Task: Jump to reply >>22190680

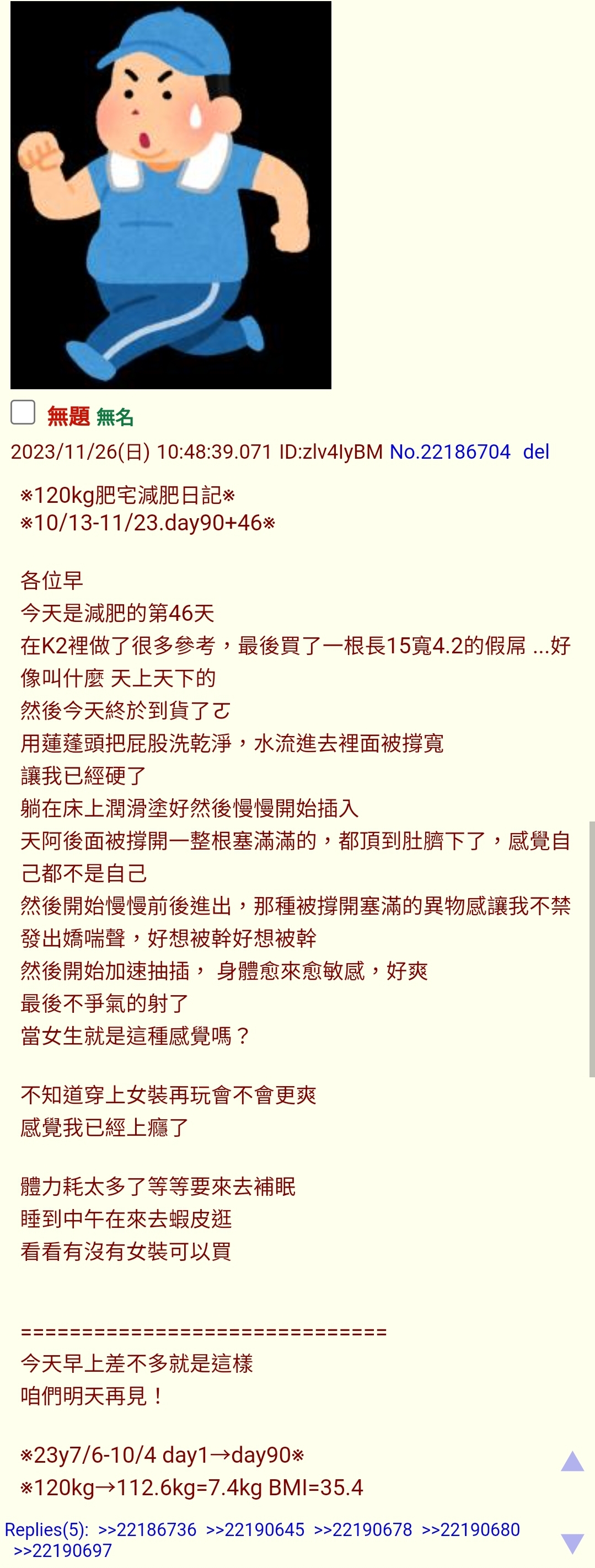Action: tap(470, 1529)
